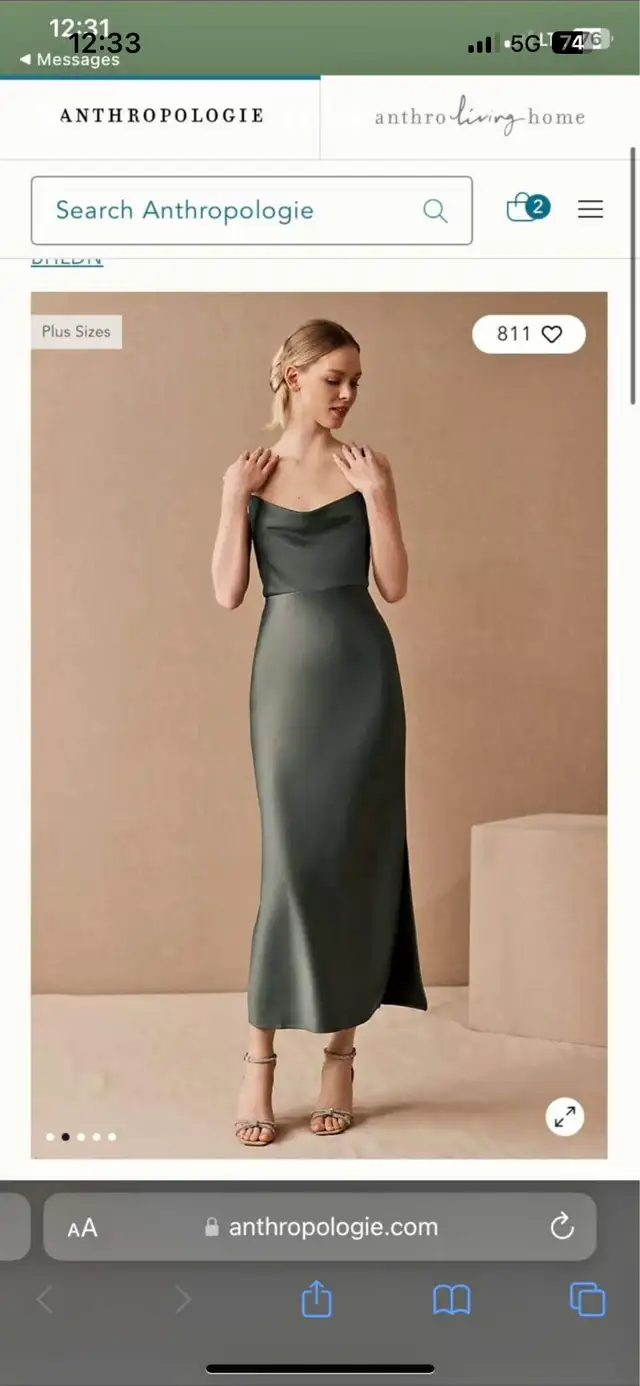
Task: Open Safari bookmarks
Action: (x=452, y=1300)
